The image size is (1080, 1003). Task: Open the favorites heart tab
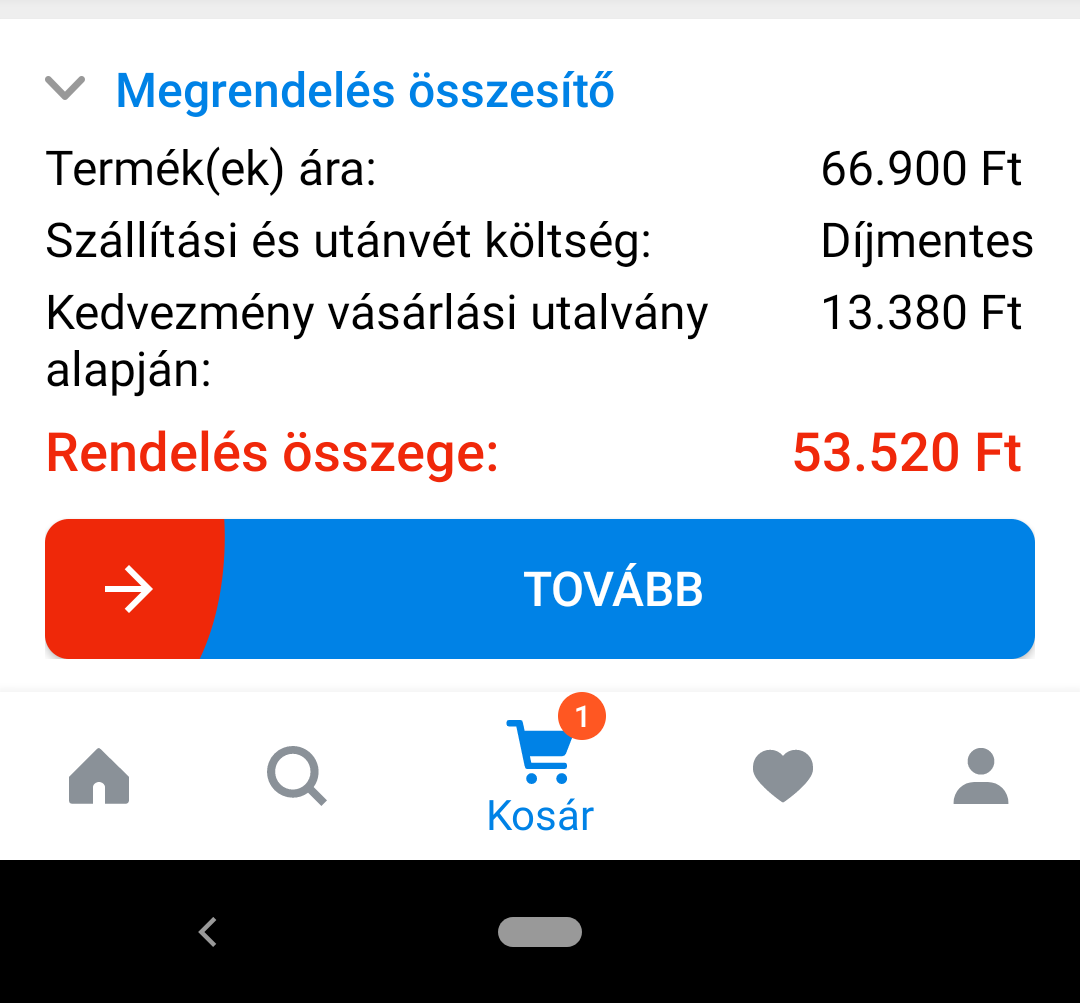point(782,776)
